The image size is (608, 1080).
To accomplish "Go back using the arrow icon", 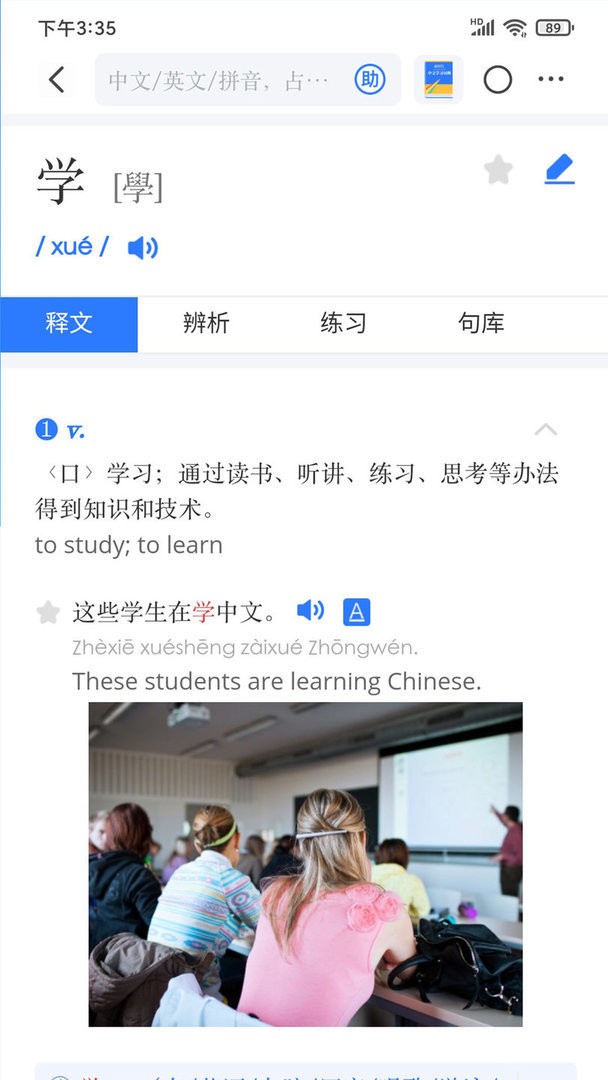I will [x=57, y=80].
